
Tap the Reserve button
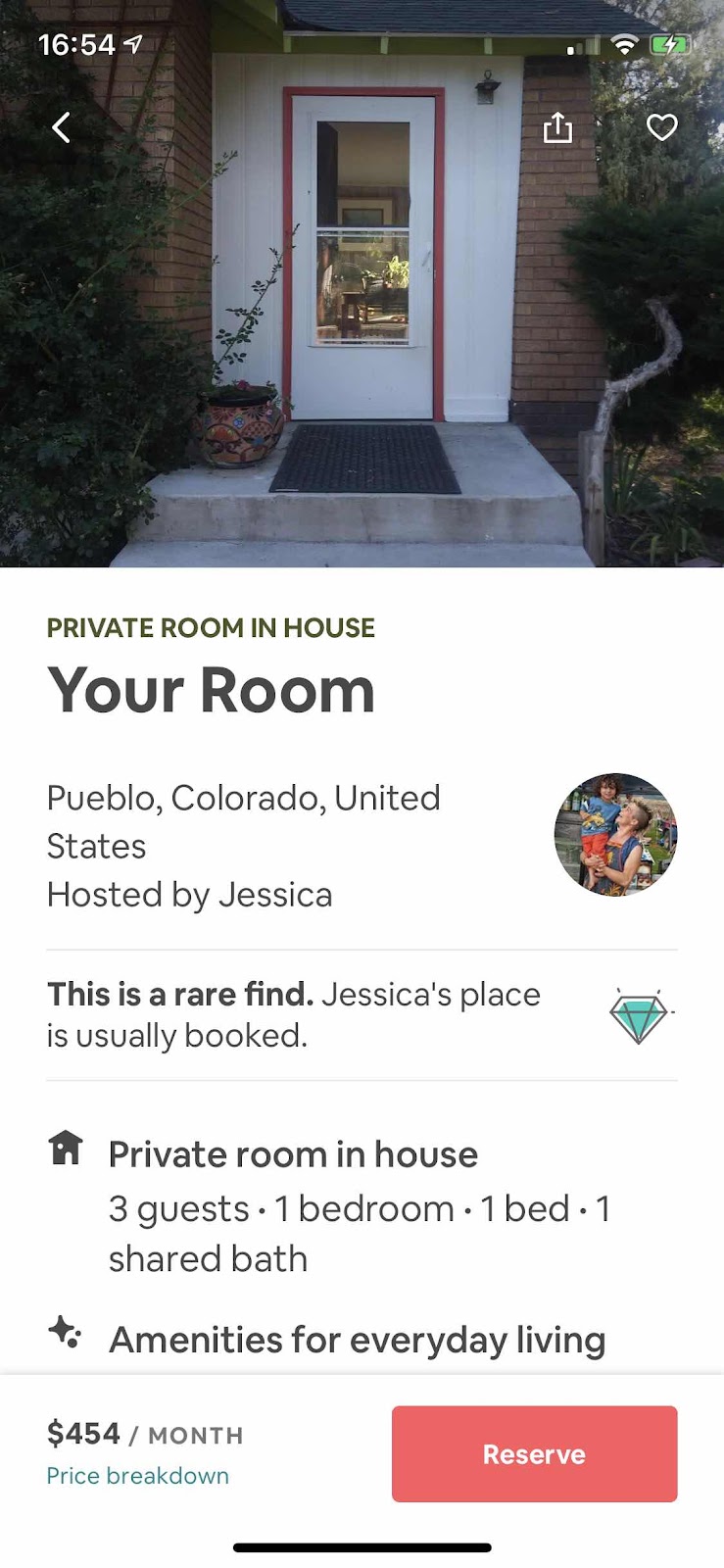pos(534,1454)
